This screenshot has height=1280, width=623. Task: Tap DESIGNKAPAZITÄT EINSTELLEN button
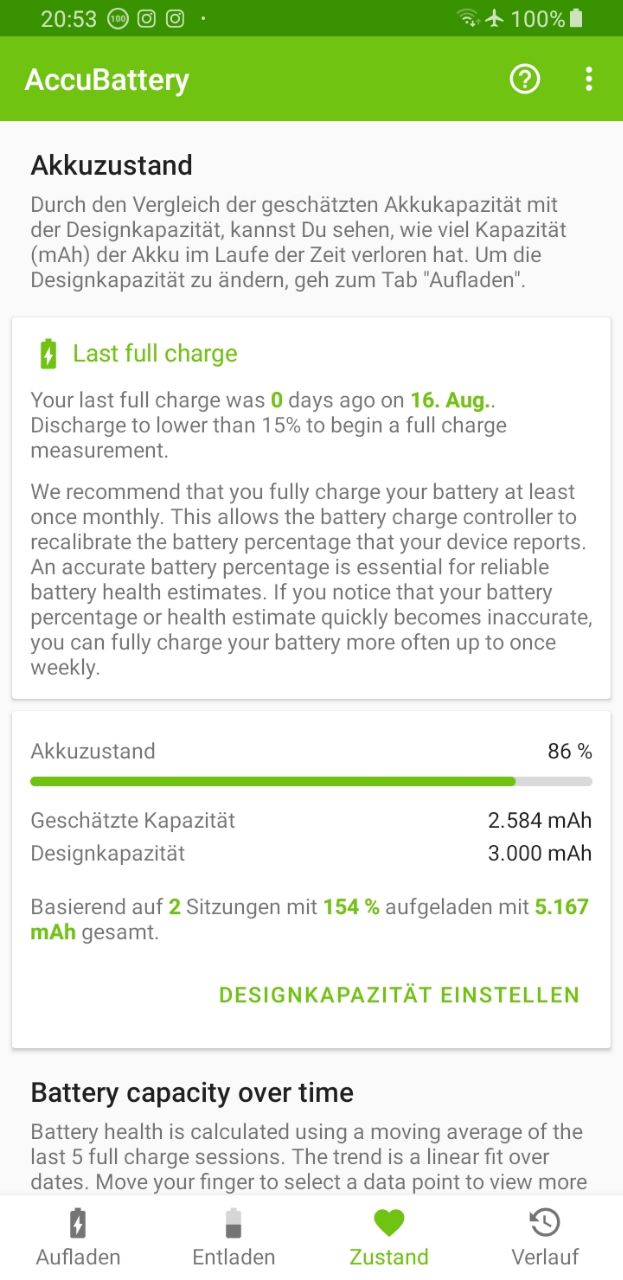click(399, 995)
